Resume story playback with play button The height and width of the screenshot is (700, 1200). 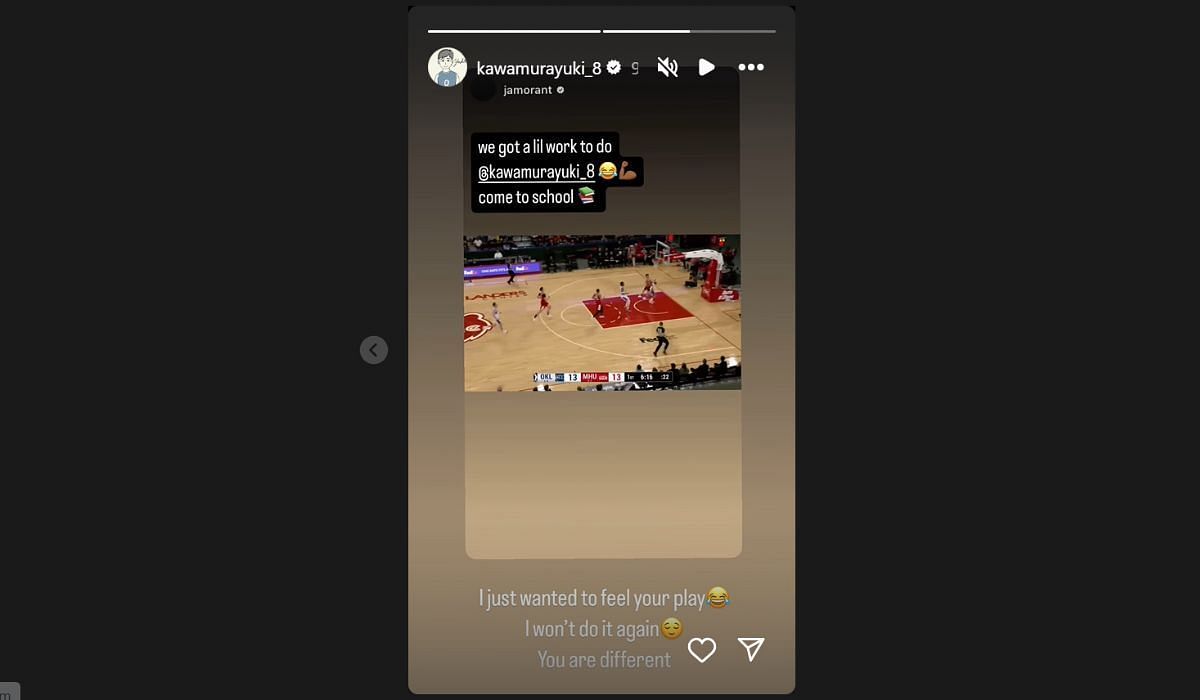coord(706,67)
